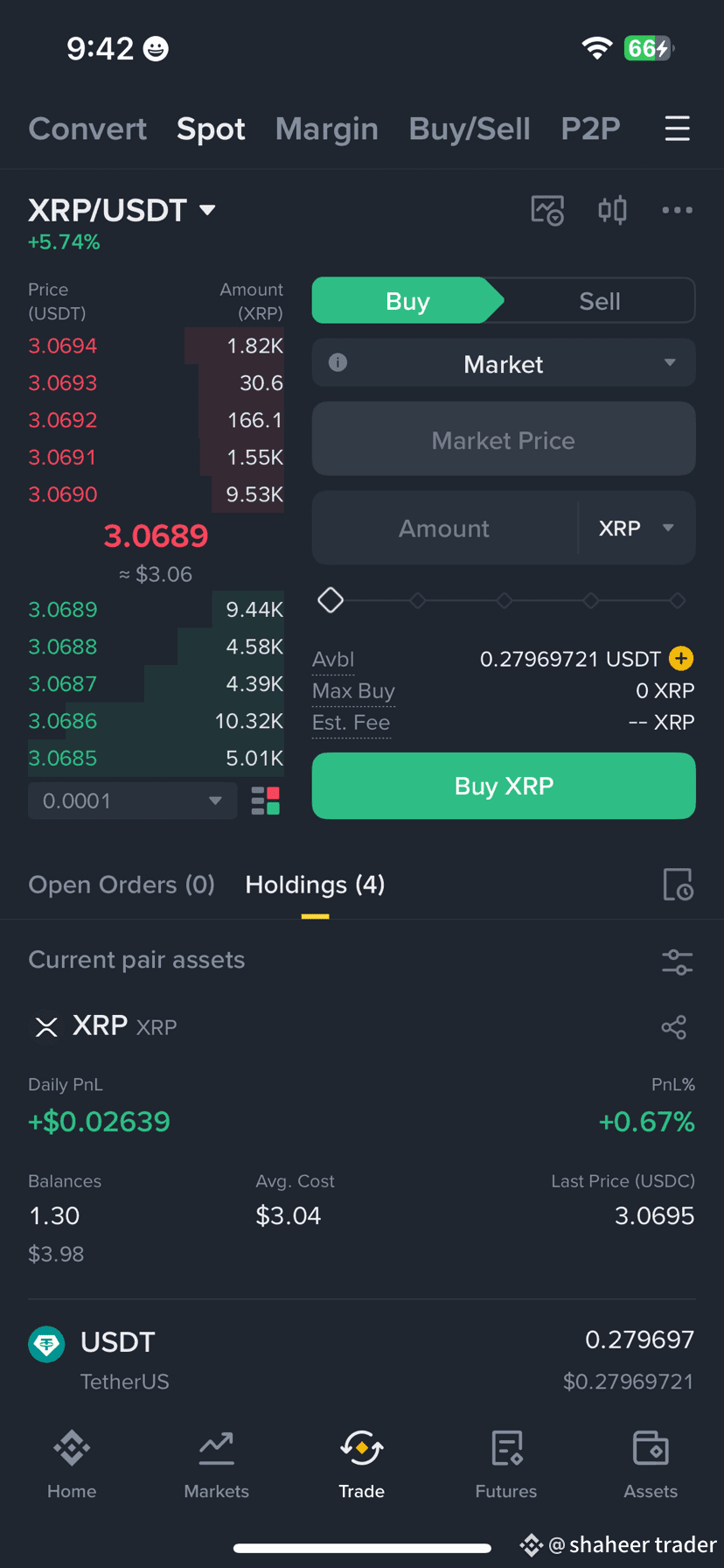Change the order book layout
724x1568 pixels.
(265, 801)
